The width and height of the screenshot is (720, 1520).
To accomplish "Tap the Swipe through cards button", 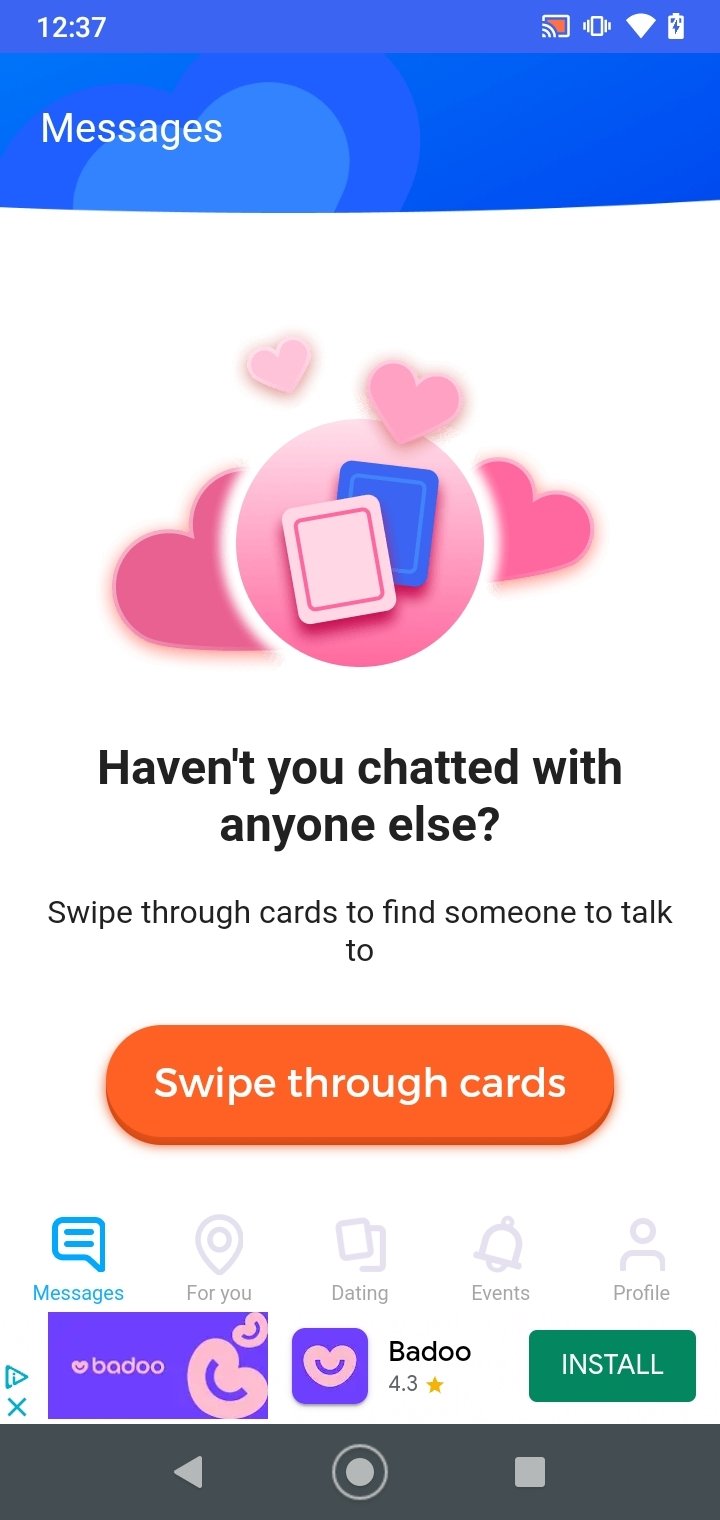I will (360, 1084).
